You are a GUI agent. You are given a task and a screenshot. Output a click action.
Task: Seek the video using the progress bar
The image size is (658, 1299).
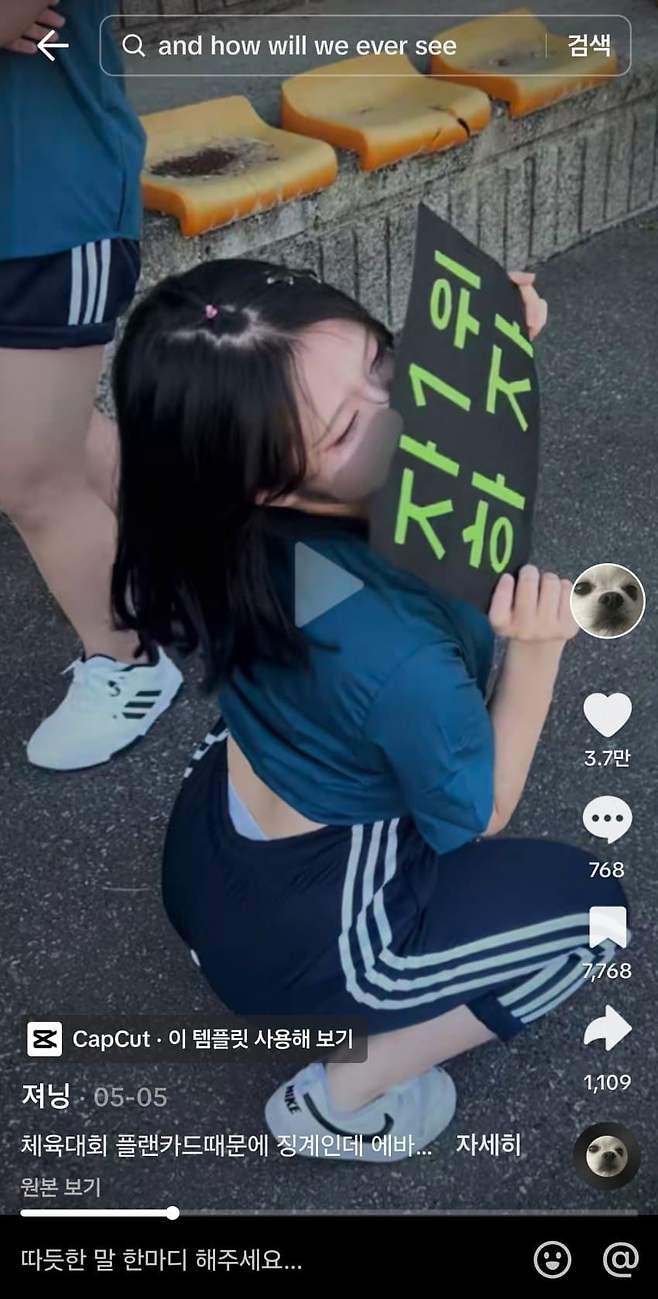(x=173, y=1213)
